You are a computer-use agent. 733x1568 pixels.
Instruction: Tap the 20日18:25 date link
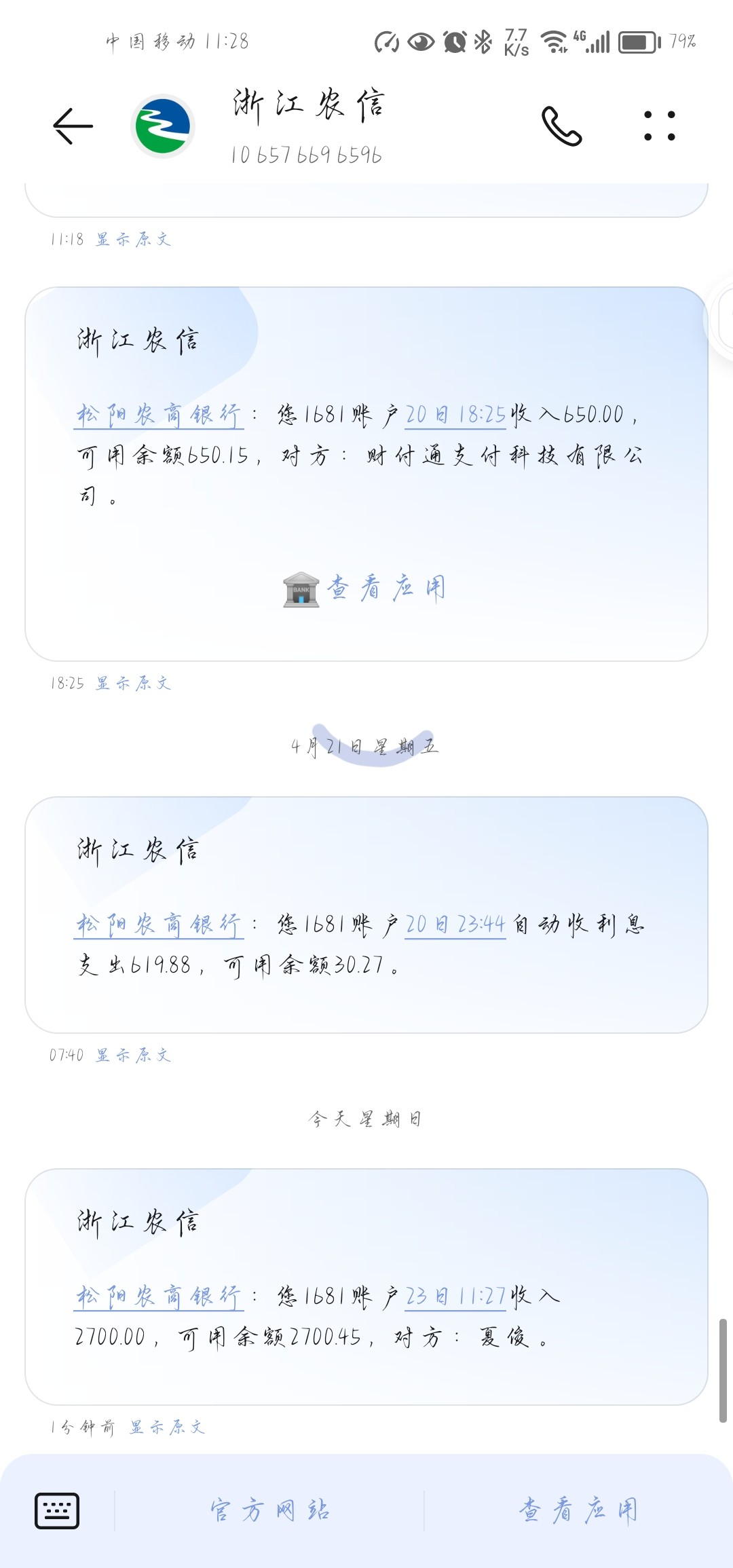coord(455,414)
